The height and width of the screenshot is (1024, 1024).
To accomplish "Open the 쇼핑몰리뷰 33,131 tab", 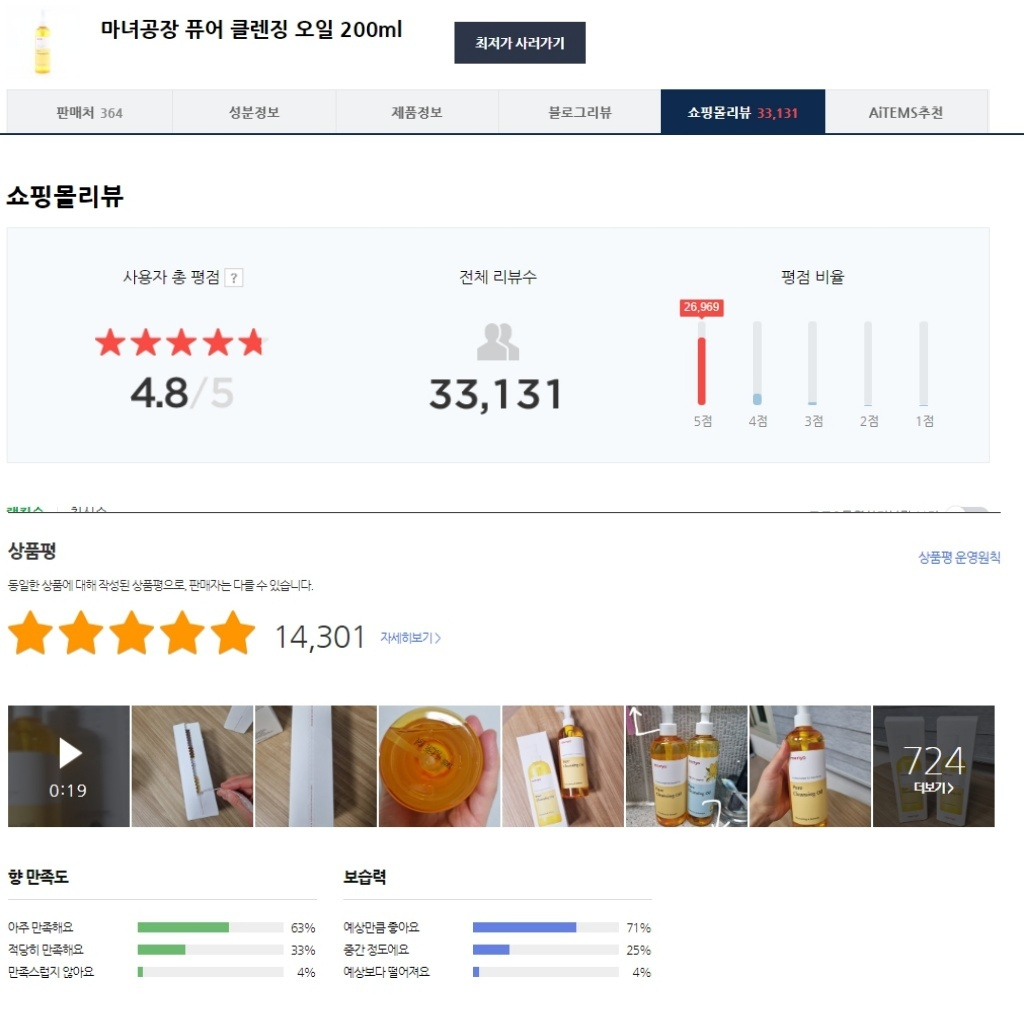I will [742, 112].
